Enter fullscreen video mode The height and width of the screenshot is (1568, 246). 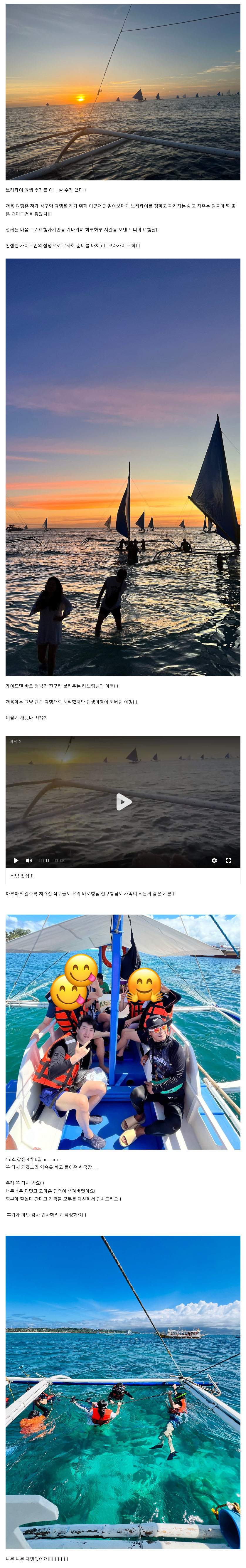pos(228,860)
